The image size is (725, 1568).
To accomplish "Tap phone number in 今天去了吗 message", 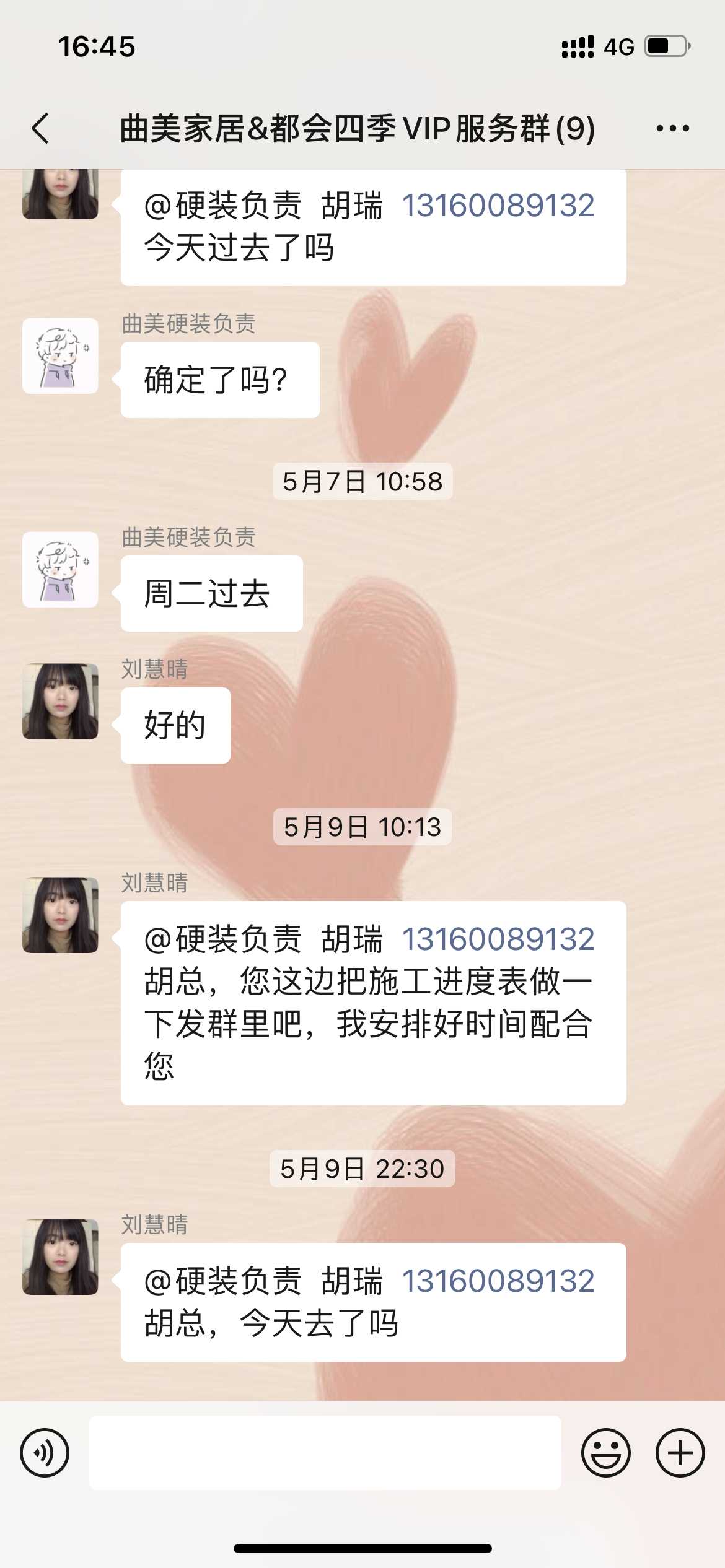I will tap(498, 1281).
